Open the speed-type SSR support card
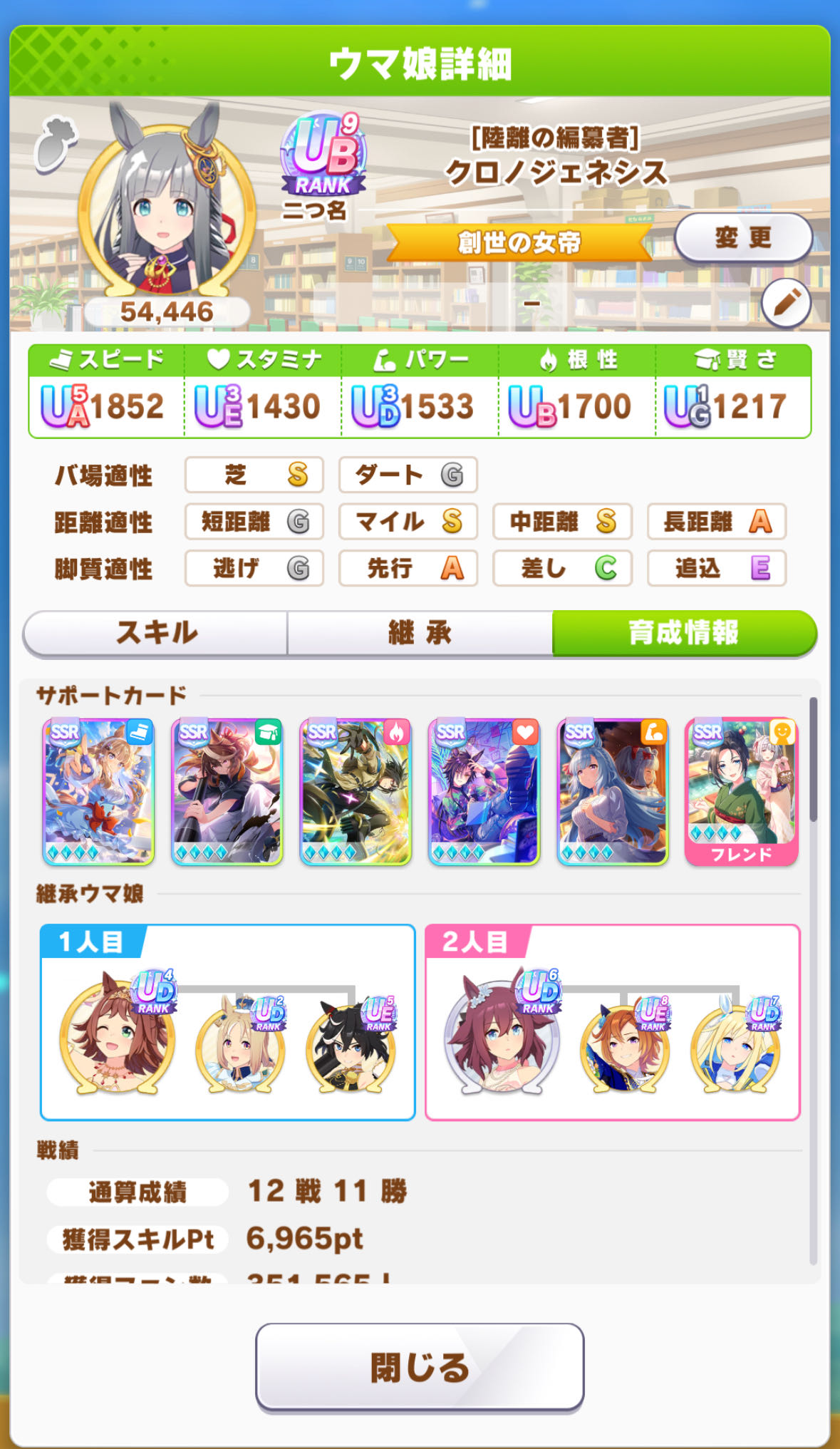Viewport: 840px width, 1449px height. coord(99,792)
